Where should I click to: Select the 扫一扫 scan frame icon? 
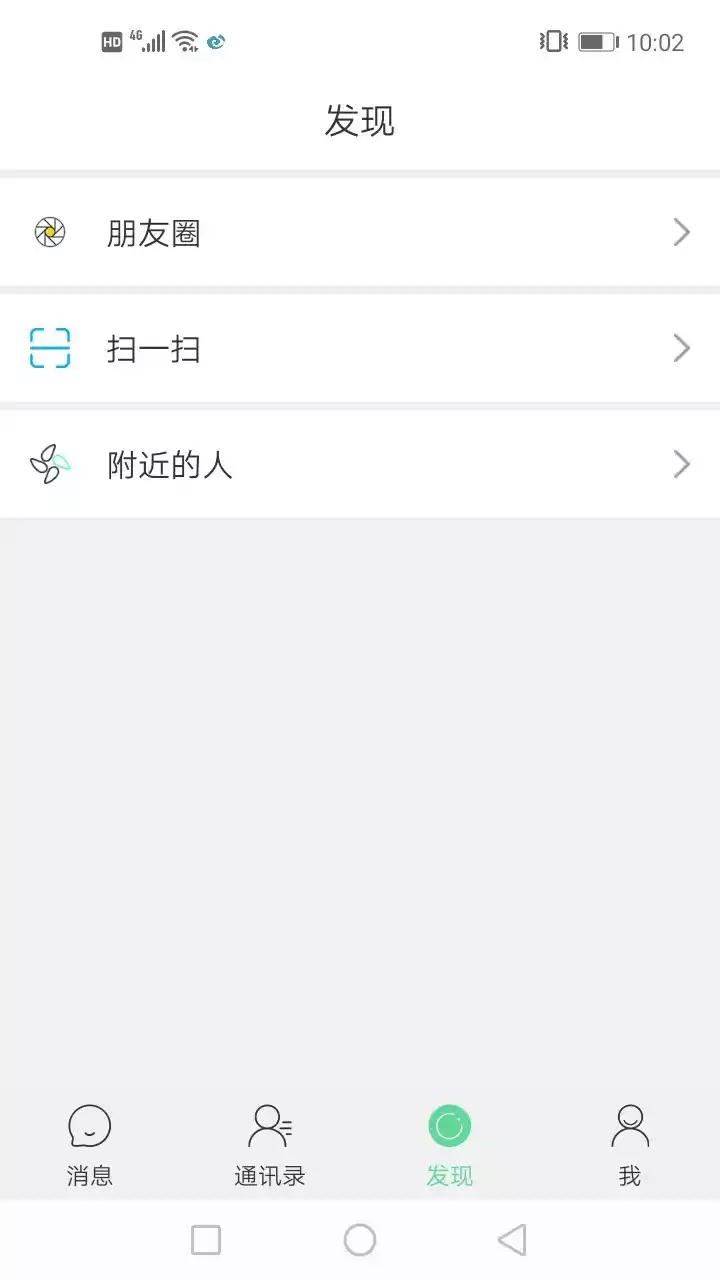pyautogui.click(x=50, y=348)
